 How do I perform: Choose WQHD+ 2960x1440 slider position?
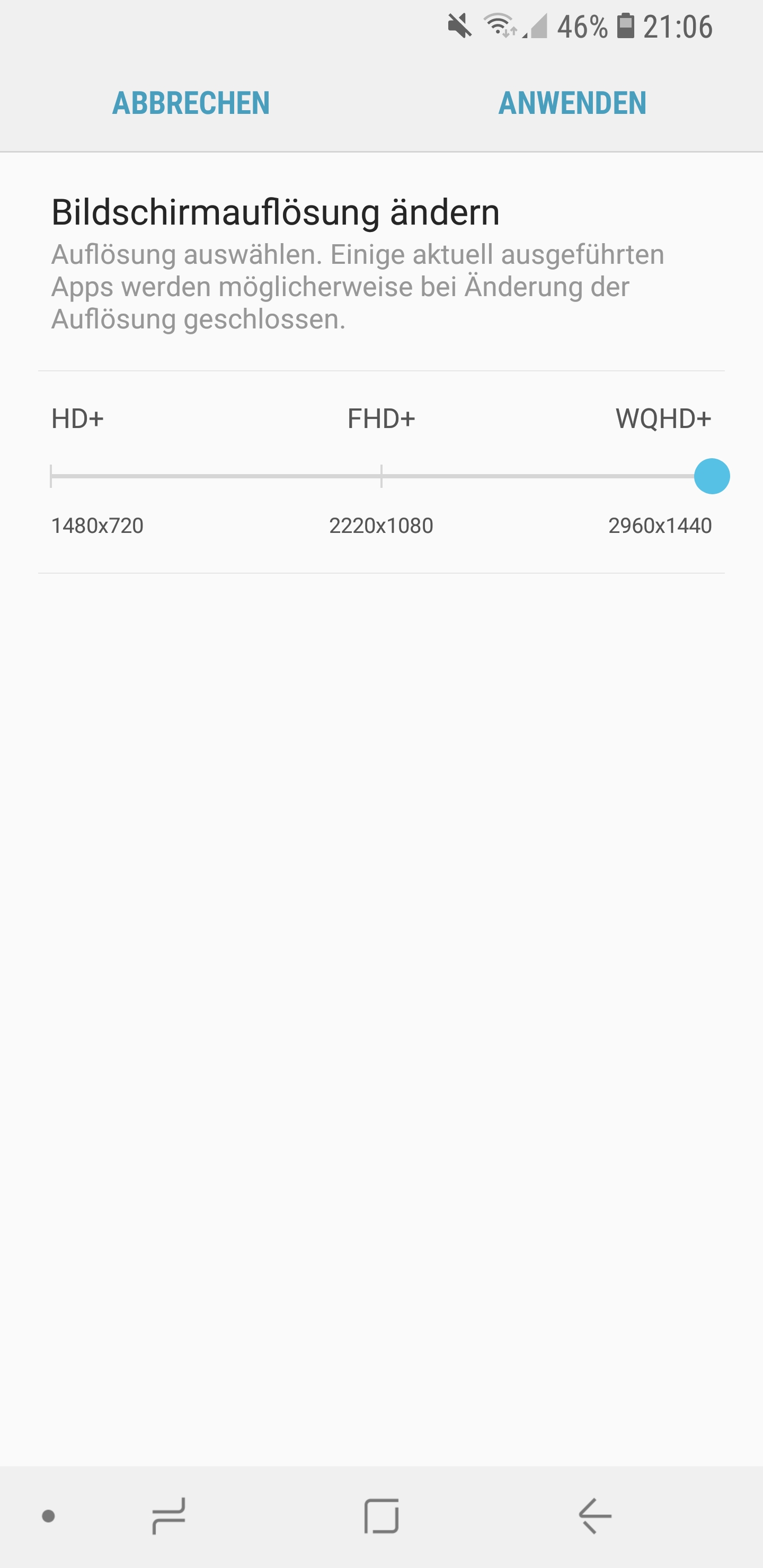711,476
